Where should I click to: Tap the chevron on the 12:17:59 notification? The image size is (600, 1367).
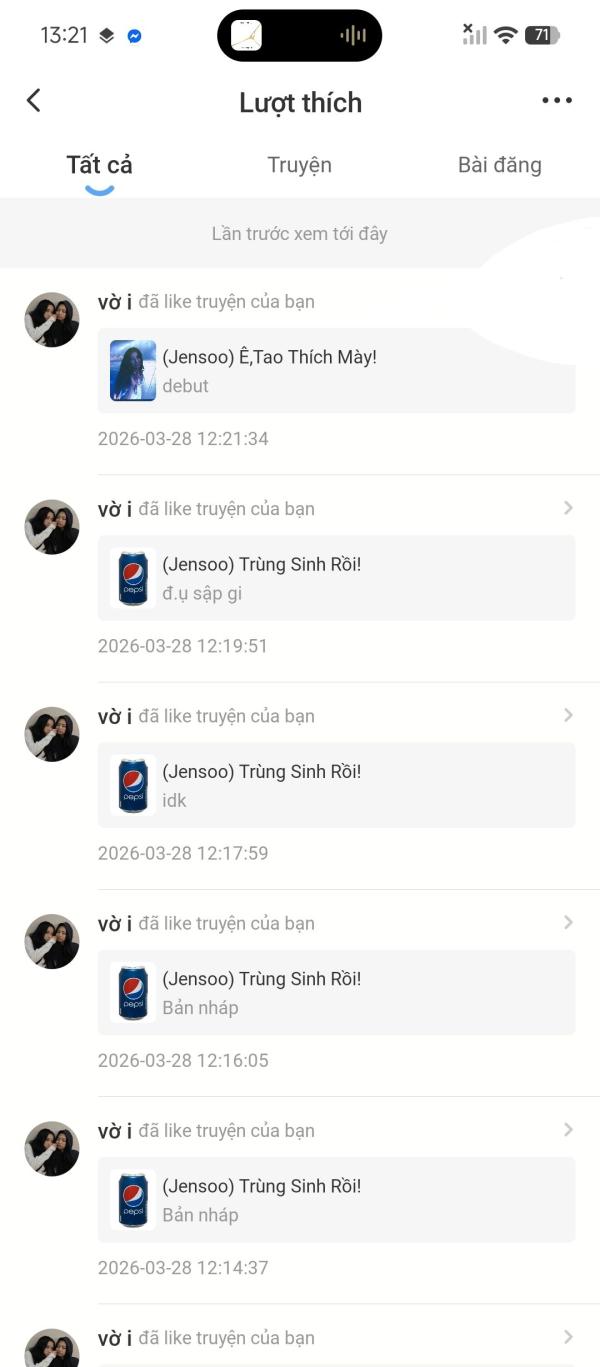click(x=568, y=715)
